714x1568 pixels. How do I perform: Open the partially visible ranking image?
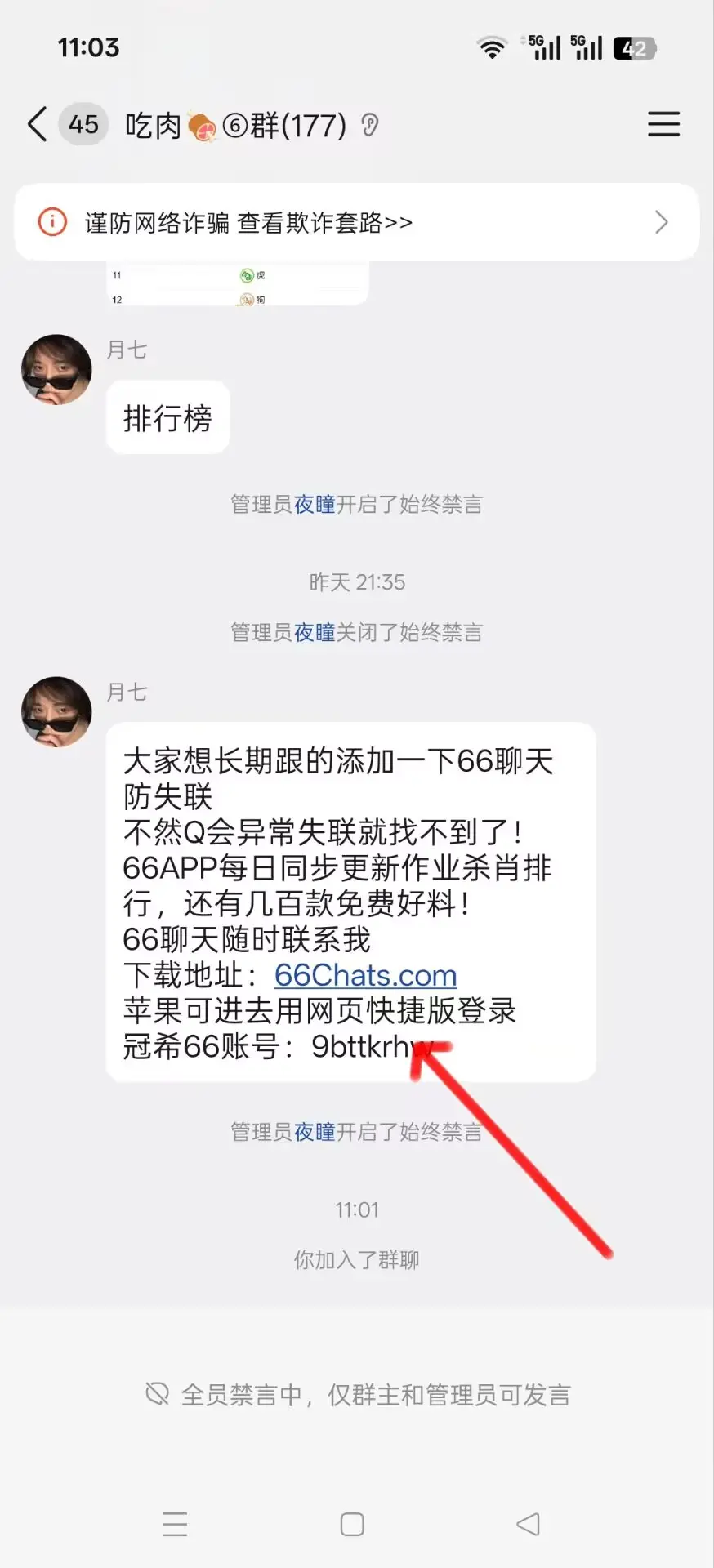238,283
